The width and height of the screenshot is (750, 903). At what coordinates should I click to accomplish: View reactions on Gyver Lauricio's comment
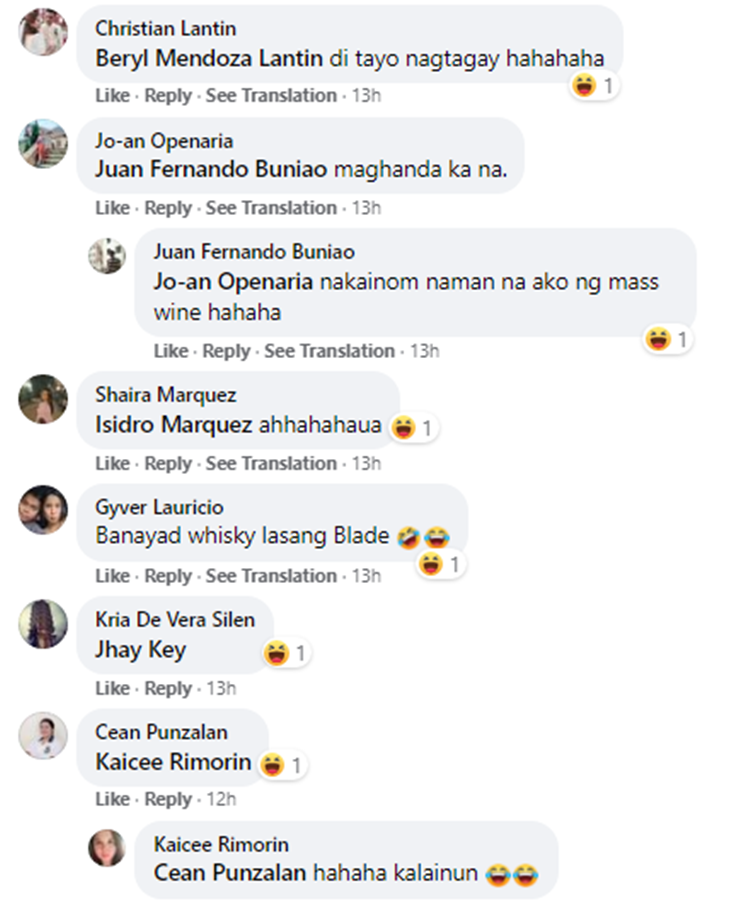(x=442, y=566)
